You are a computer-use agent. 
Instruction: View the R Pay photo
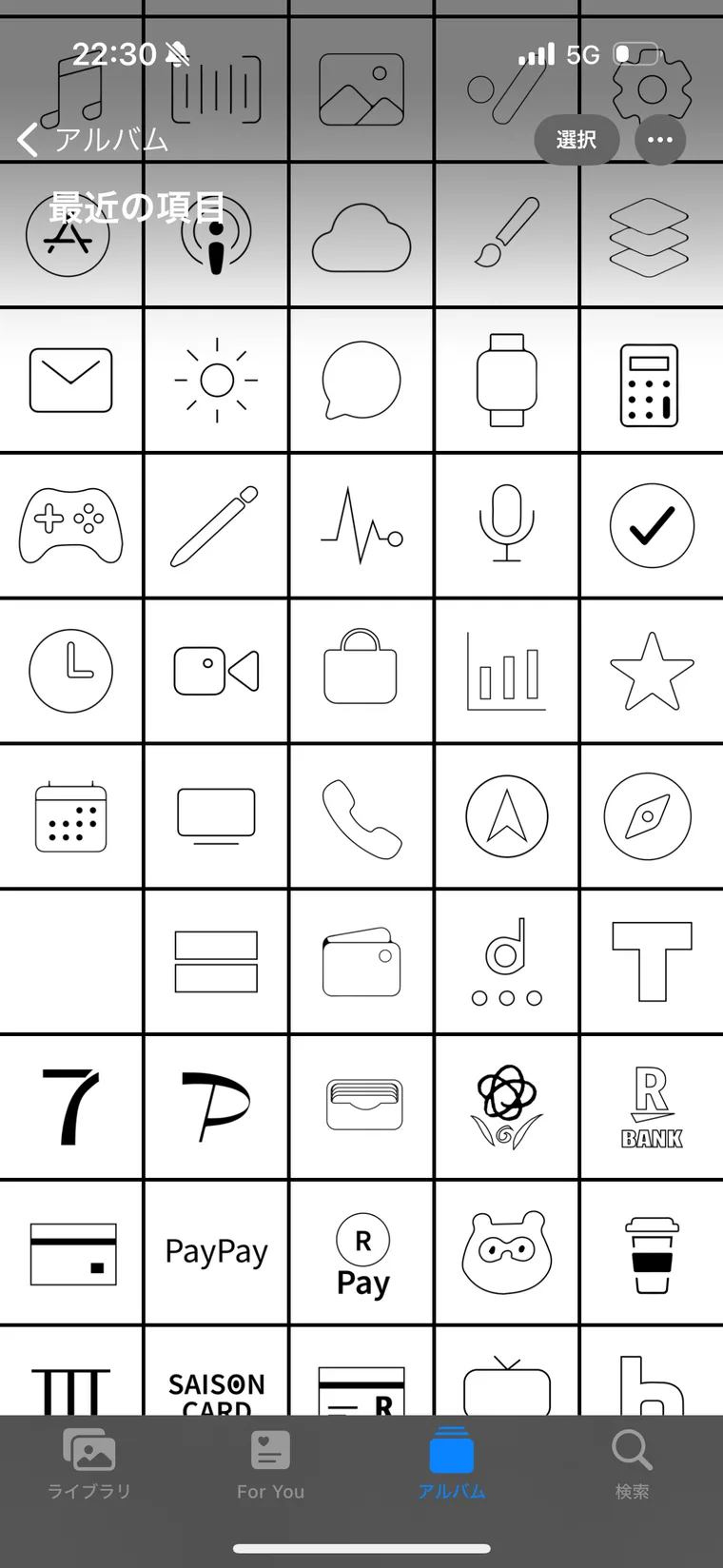click(x=362, y=1252)
